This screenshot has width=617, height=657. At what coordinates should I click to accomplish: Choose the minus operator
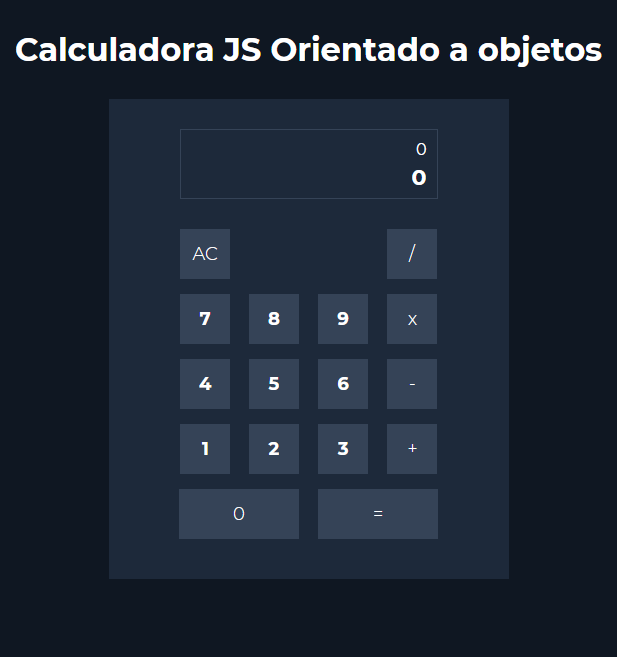pos(412,384)
